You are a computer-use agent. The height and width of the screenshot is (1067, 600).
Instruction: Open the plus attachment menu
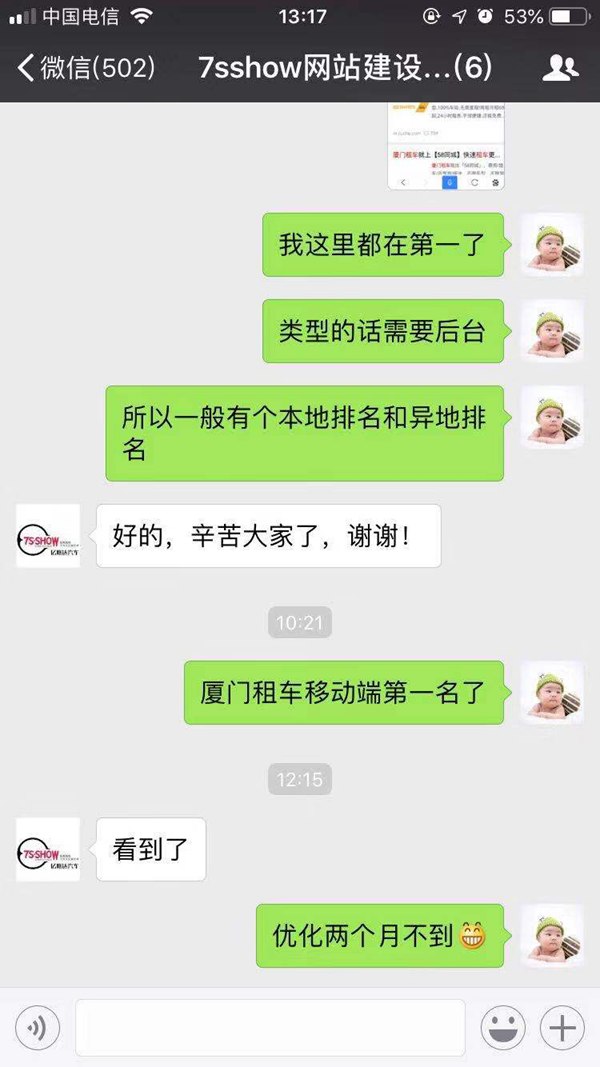[562, 1027]
